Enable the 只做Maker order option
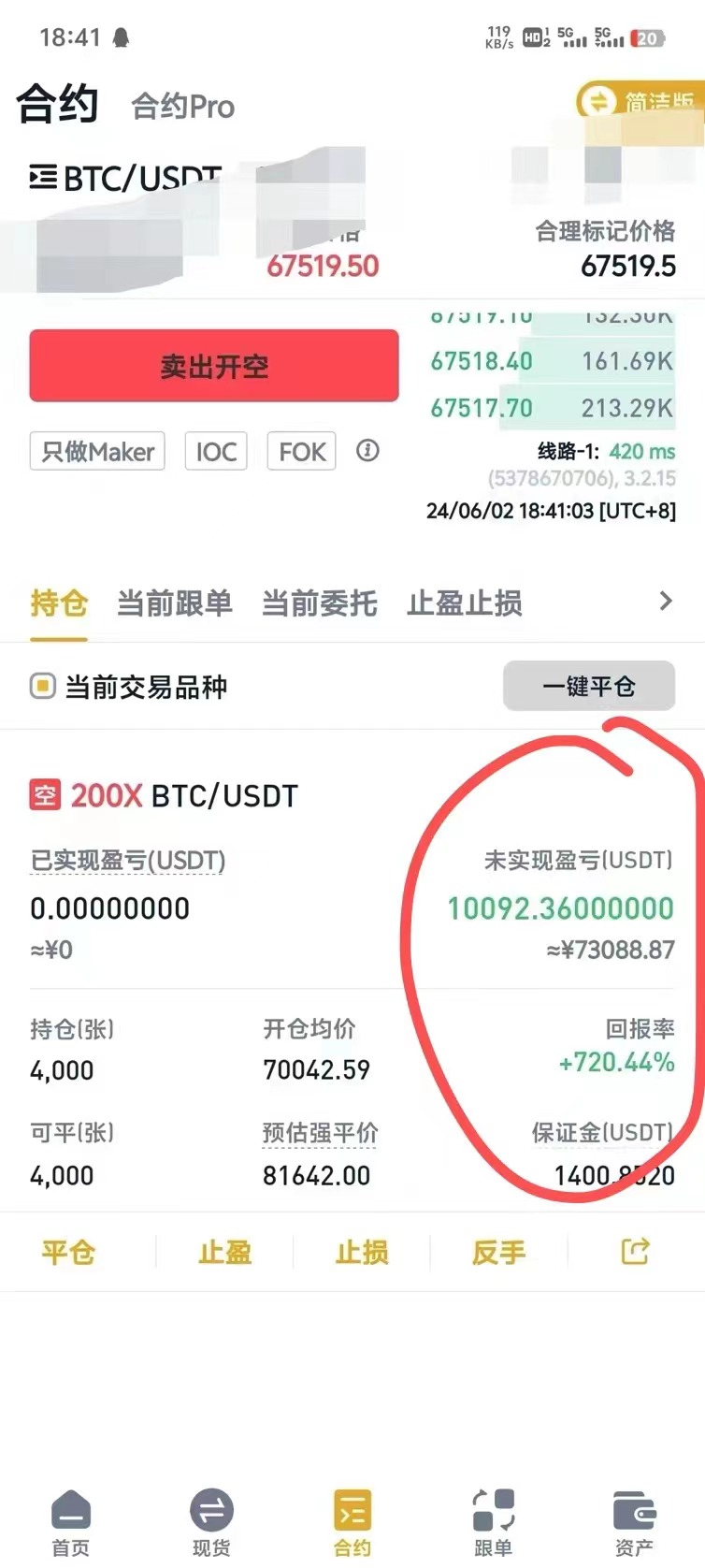The width and height of the screenshot is (705, 1568). coord(96,451)
